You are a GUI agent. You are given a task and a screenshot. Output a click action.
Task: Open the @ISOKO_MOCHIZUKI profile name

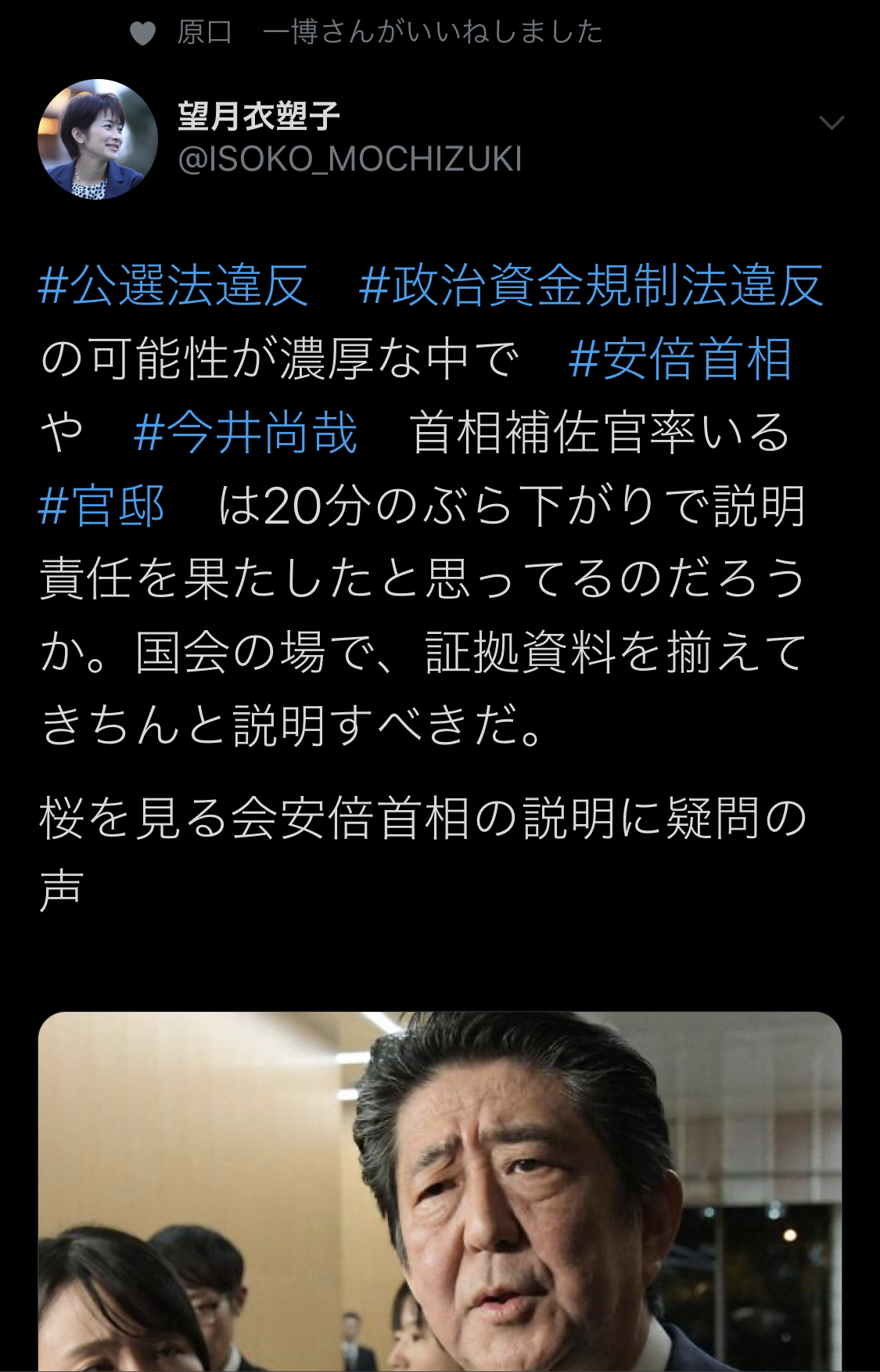[350, 159]
